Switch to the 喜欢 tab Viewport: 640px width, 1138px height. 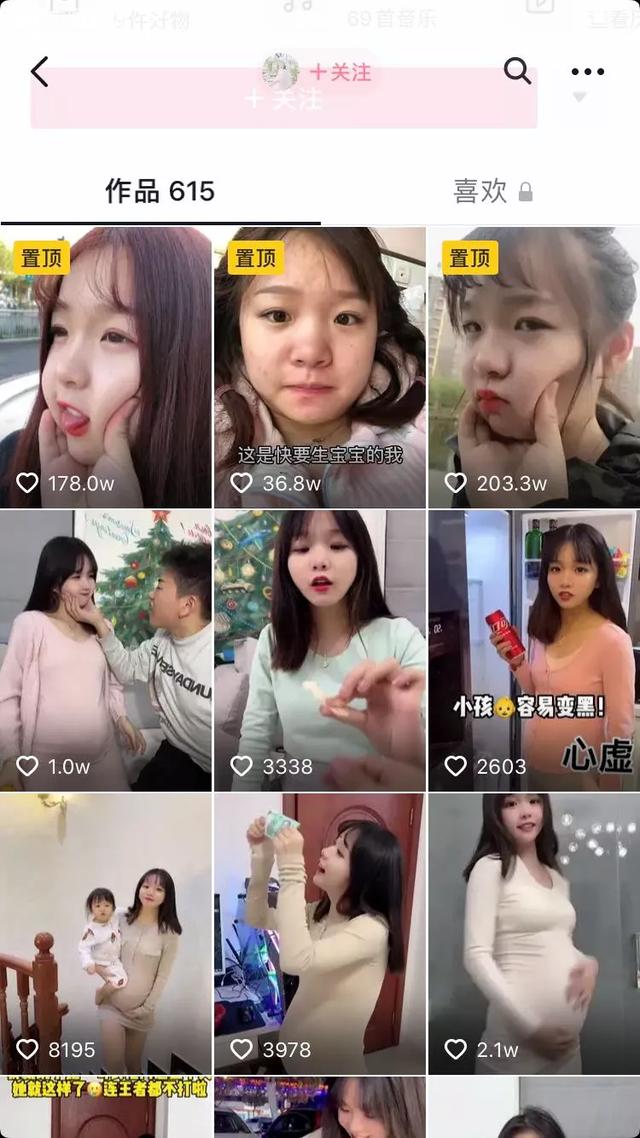[x=492, y=191]
